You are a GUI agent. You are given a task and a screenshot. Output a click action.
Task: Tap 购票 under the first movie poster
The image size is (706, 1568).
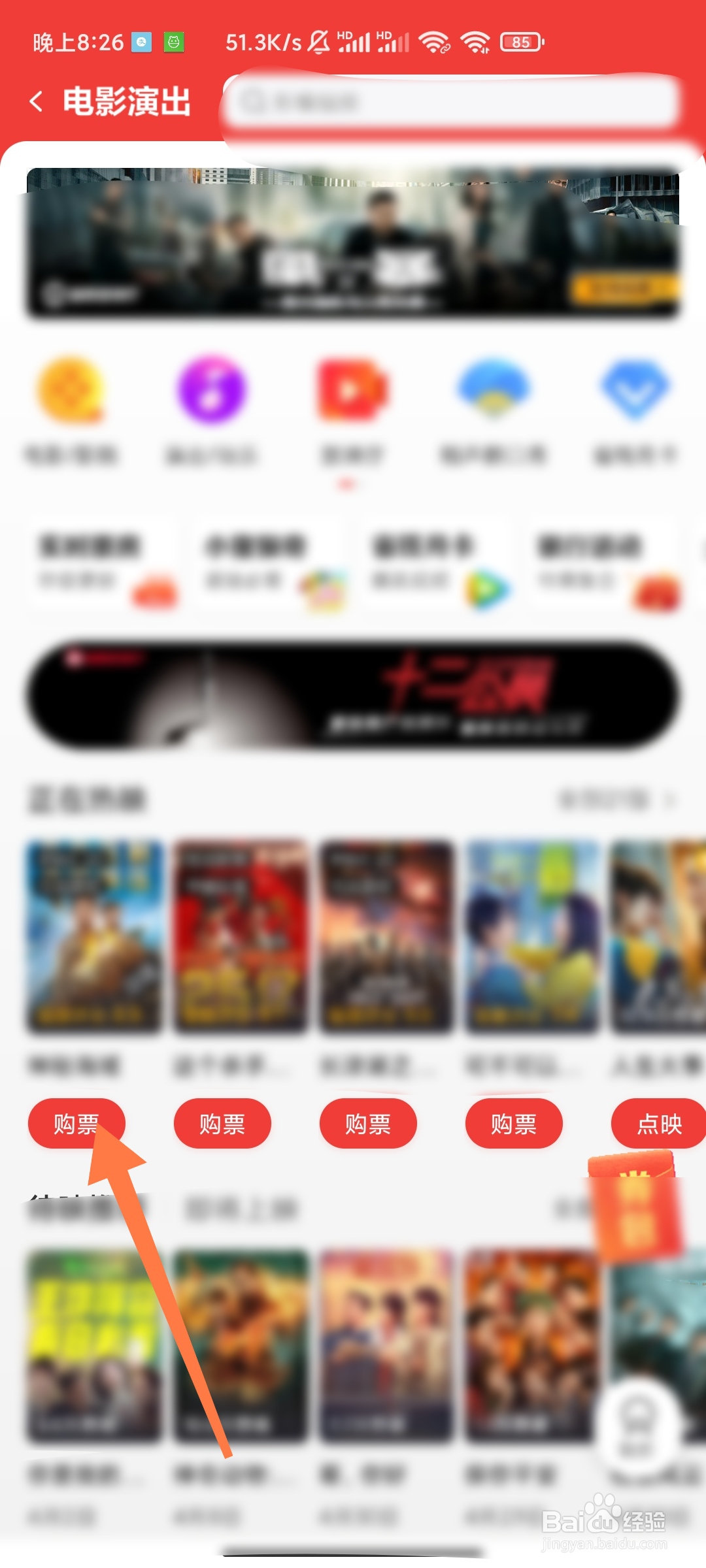pyautogui.click(x=77, y=1123)
